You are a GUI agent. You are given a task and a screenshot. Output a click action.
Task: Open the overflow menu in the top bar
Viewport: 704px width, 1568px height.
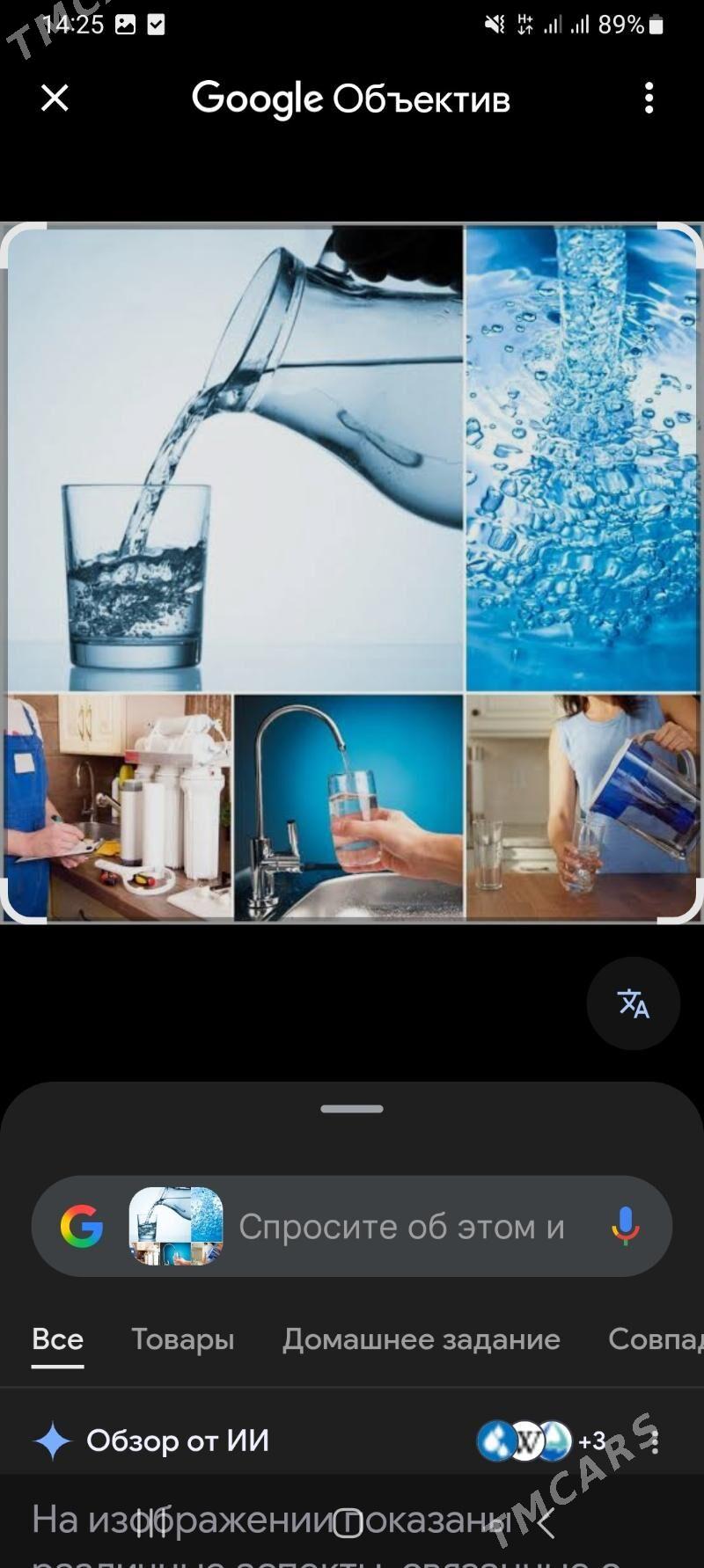point(649,98)
